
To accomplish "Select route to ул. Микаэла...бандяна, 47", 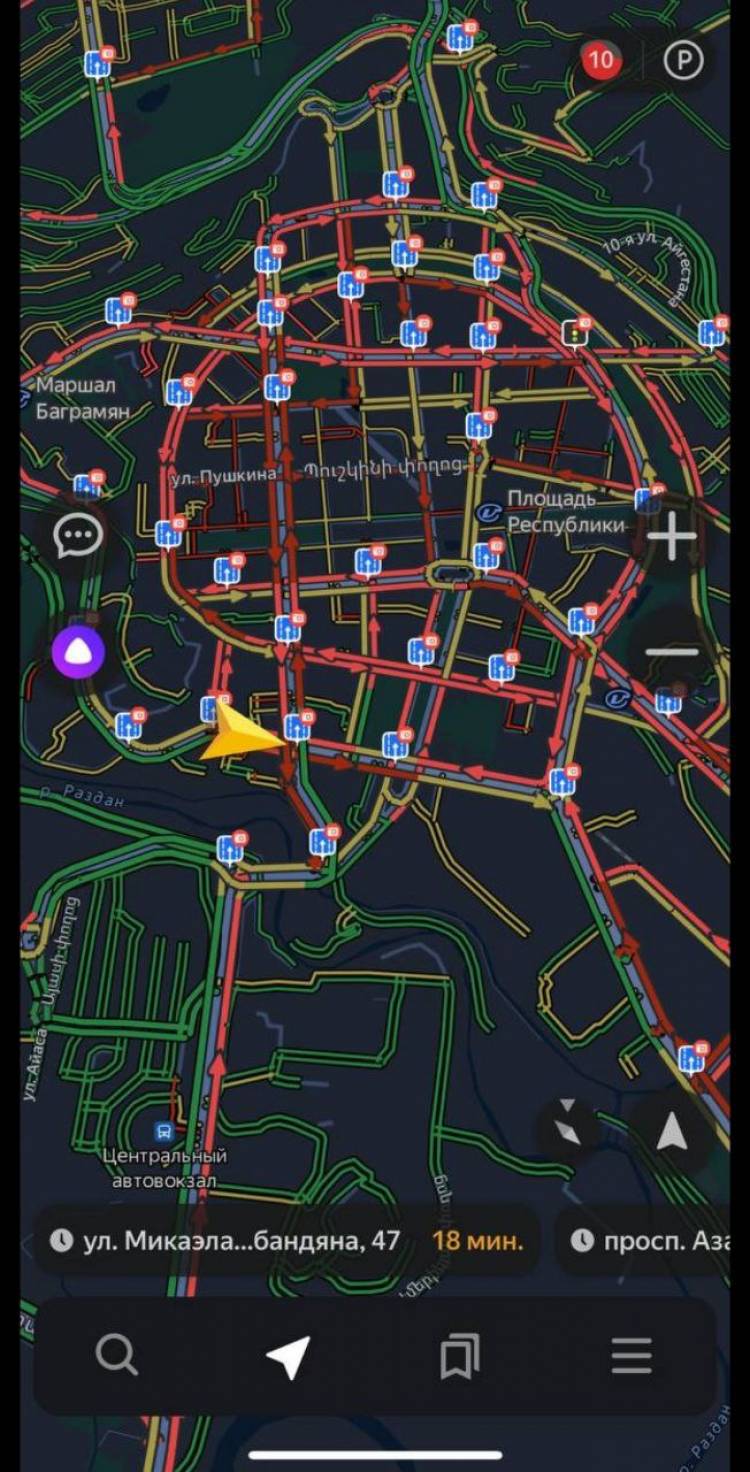I will (x=287, y=1240).
